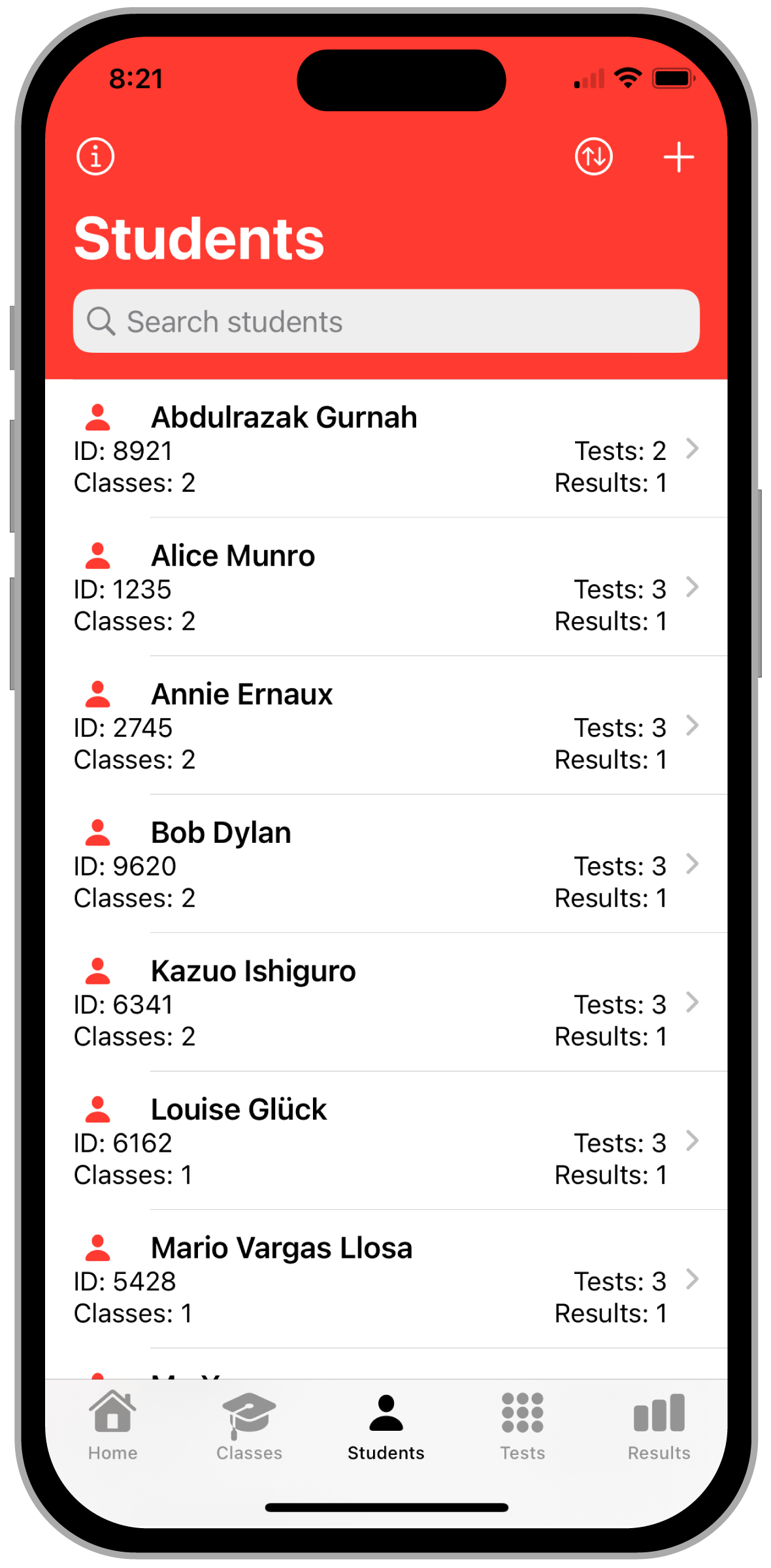Open the Results tab
The image size is (771, 1568).
click(x=659, y=1426)
